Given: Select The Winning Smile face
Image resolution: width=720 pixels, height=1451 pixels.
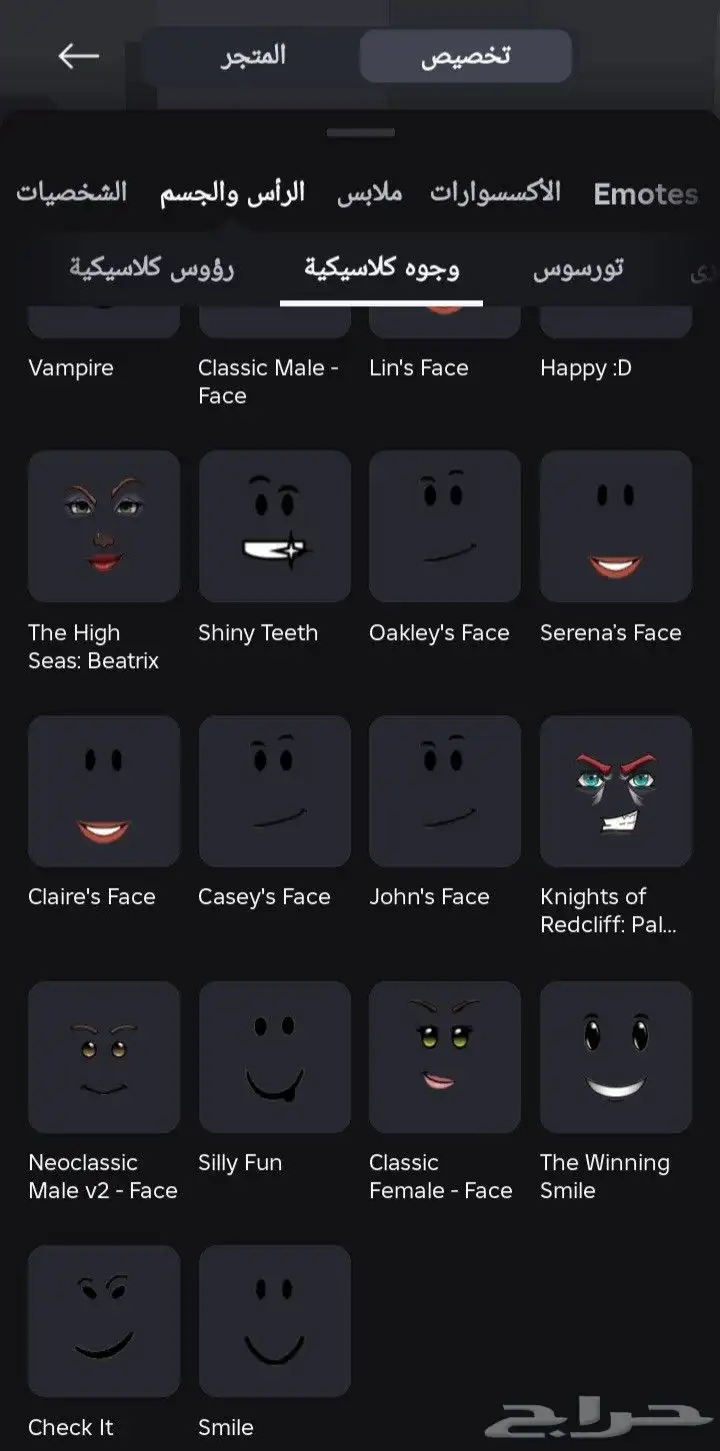Looking at the screenshot, I should pyautogui.click(x=616, y=1057).
